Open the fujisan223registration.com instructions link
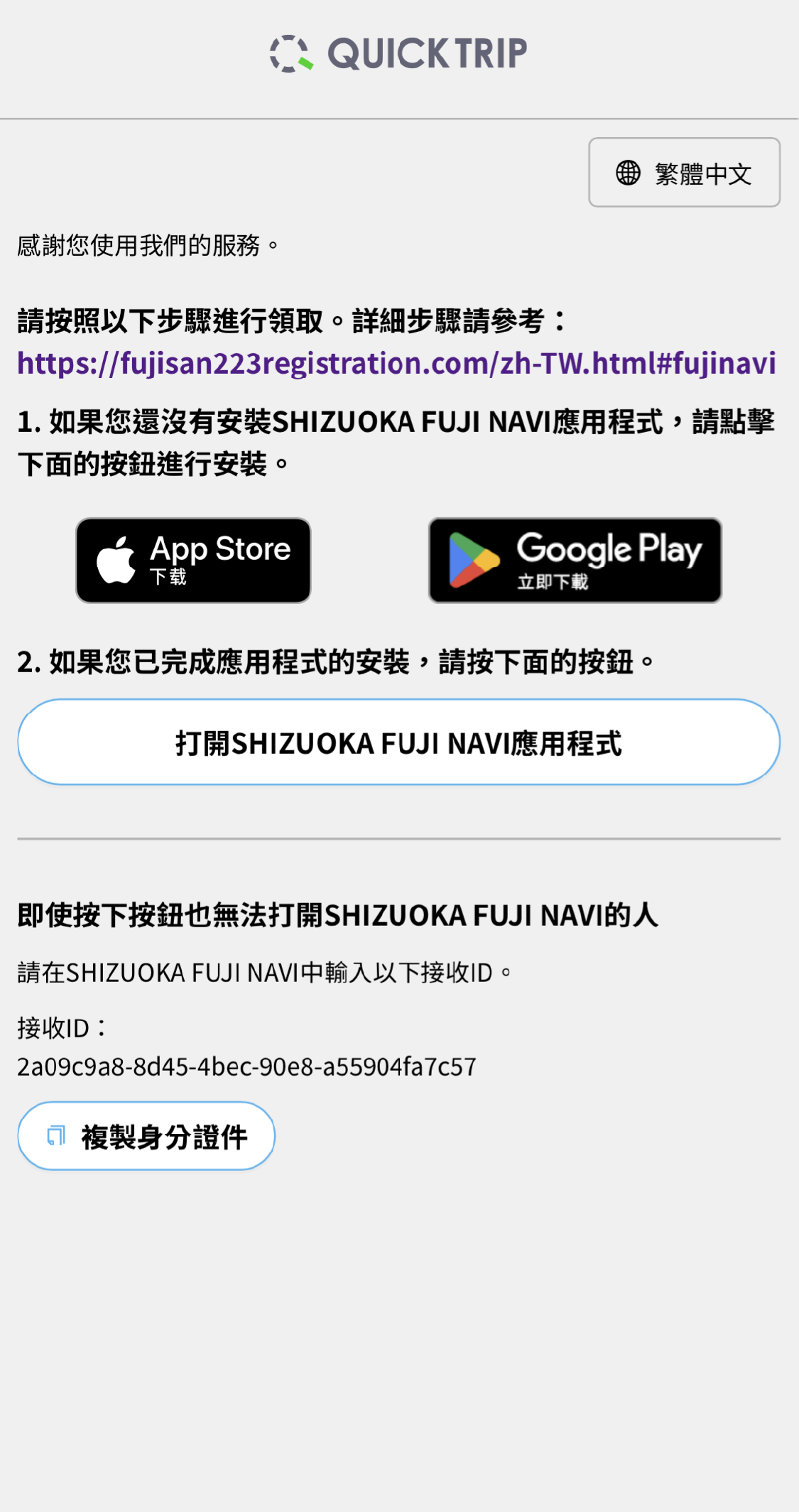 pos(396,363)
